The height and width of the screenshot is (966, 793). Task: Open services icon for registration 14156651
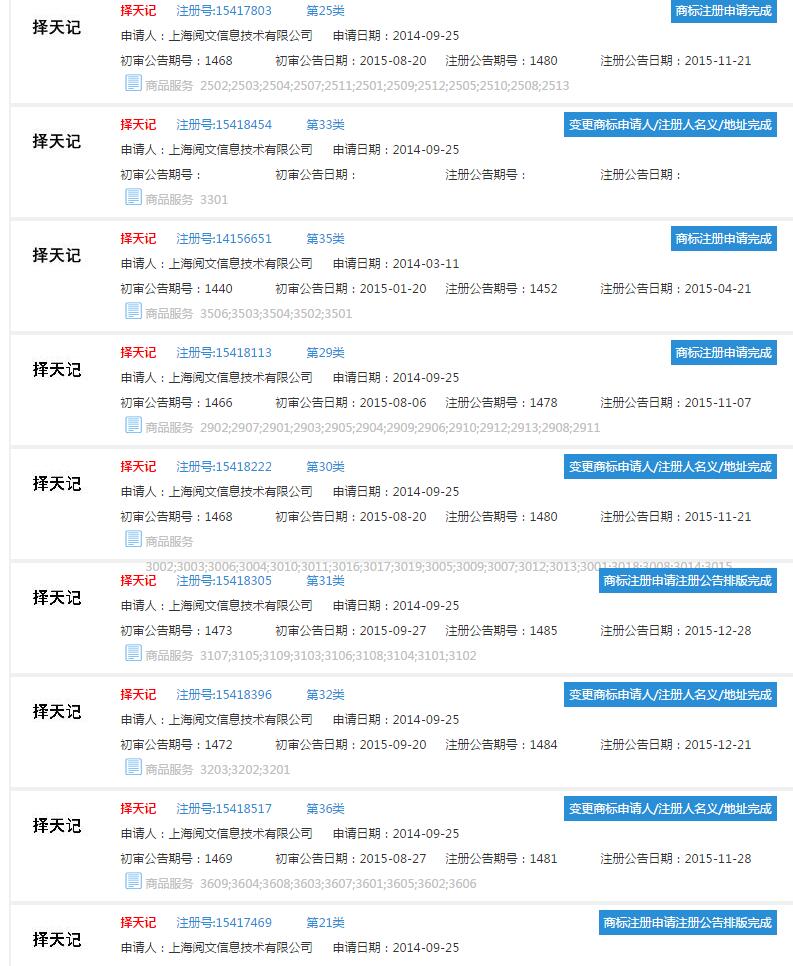(x=133, y=311)
